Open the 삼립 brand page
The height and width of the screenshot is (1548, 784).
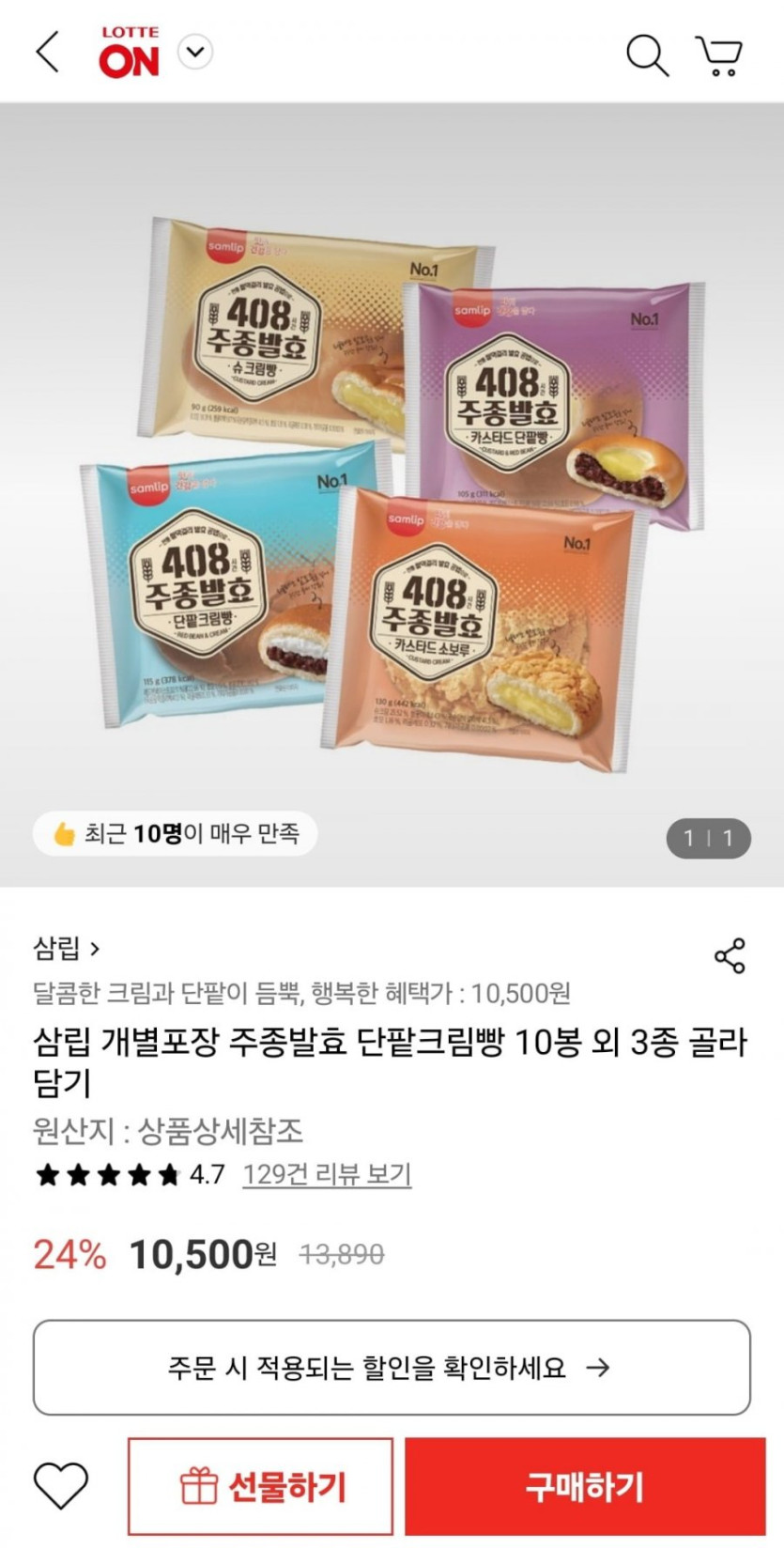(x=66, y=948)
